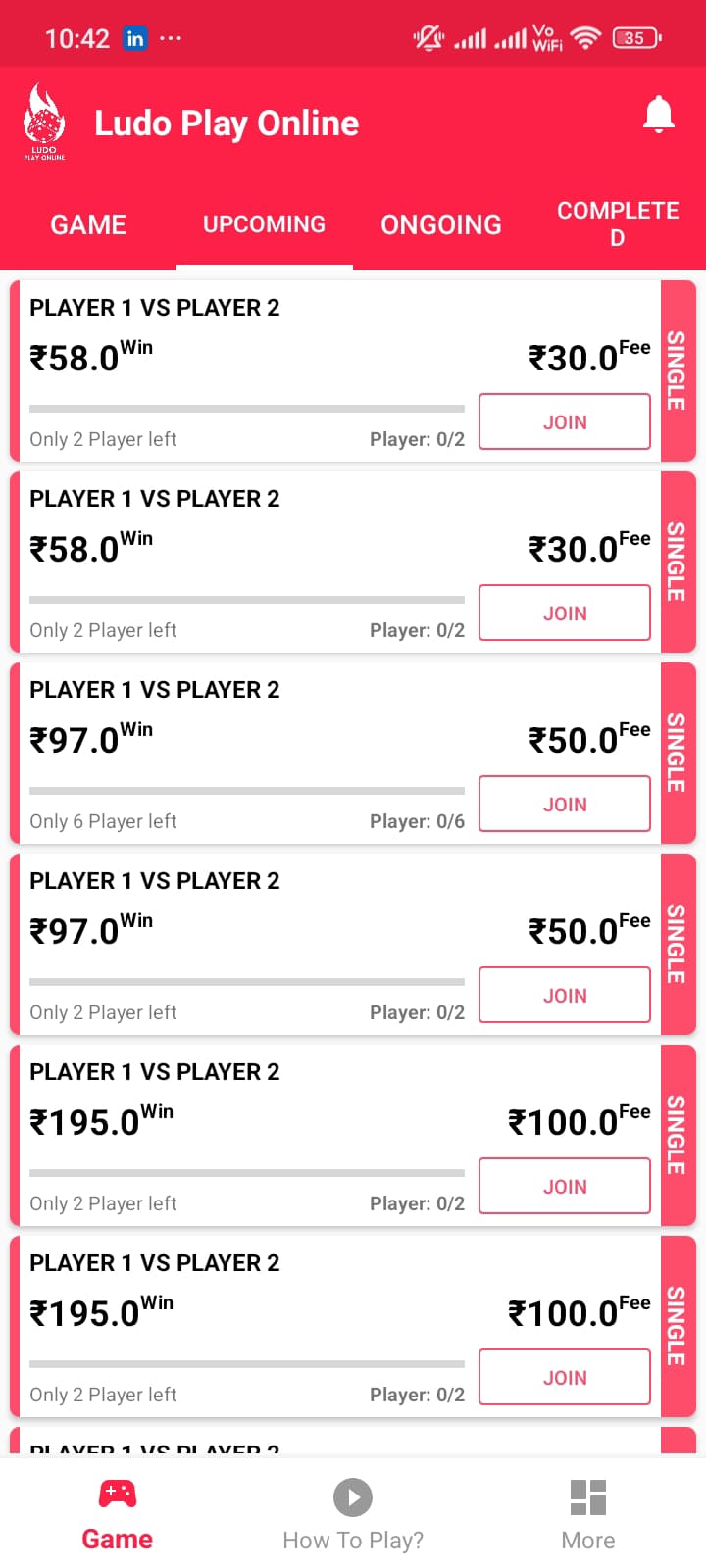Join the ₹97.0 match showing Player: 0/2
The width and height of the screenshot is (706, 1568).
point(565,995)
